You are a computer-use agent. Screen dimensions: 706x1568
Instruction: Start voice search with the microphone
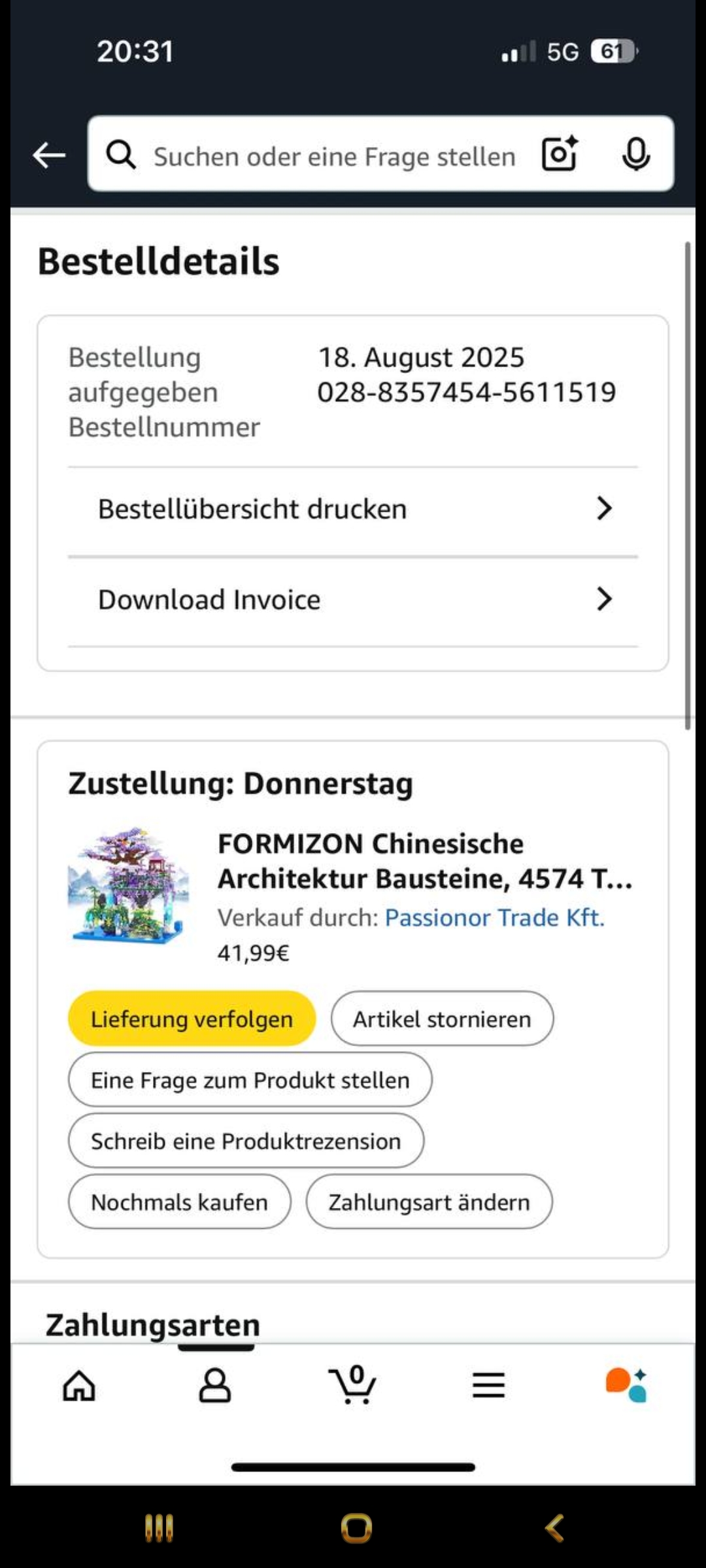[635, 155]
